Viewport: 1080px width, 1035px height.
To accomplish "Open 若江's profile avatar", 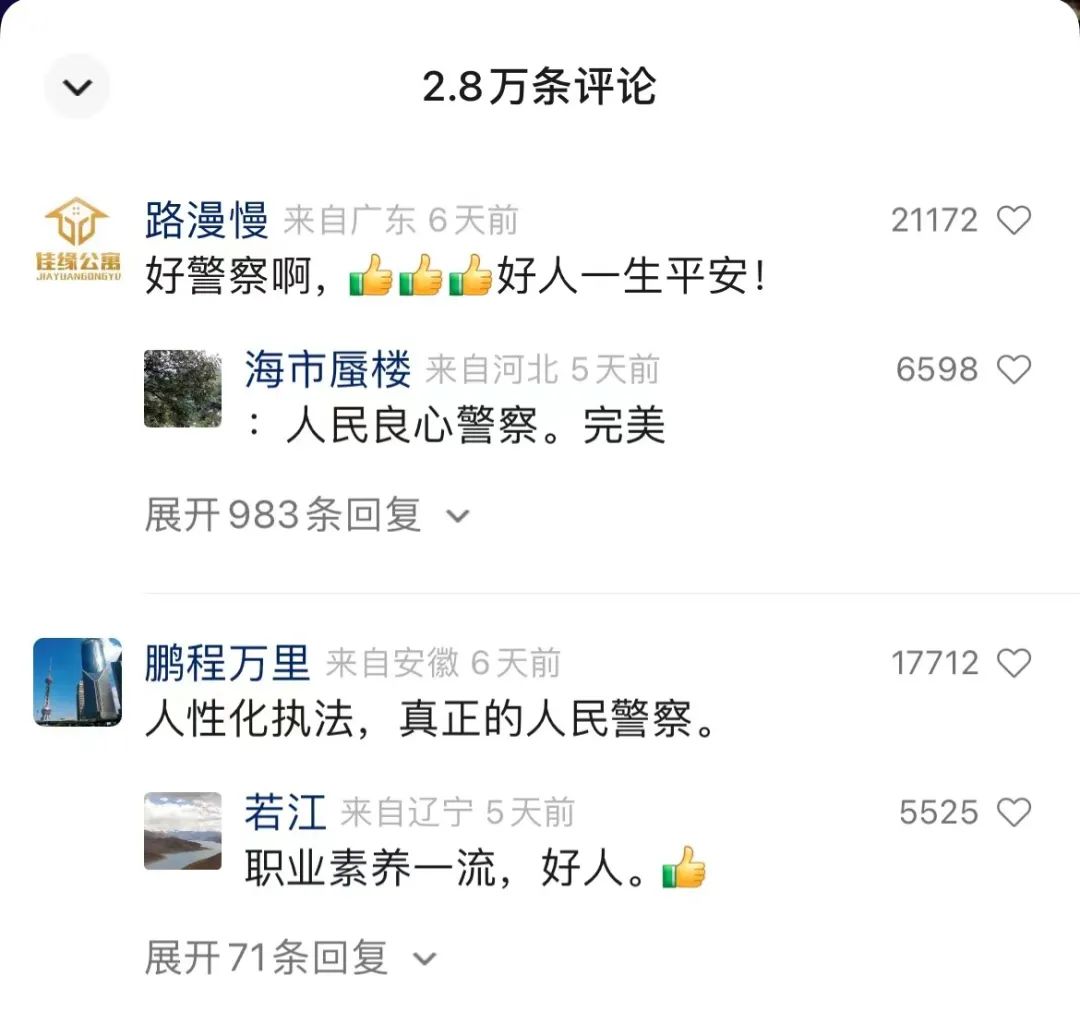I will point(183,830).
